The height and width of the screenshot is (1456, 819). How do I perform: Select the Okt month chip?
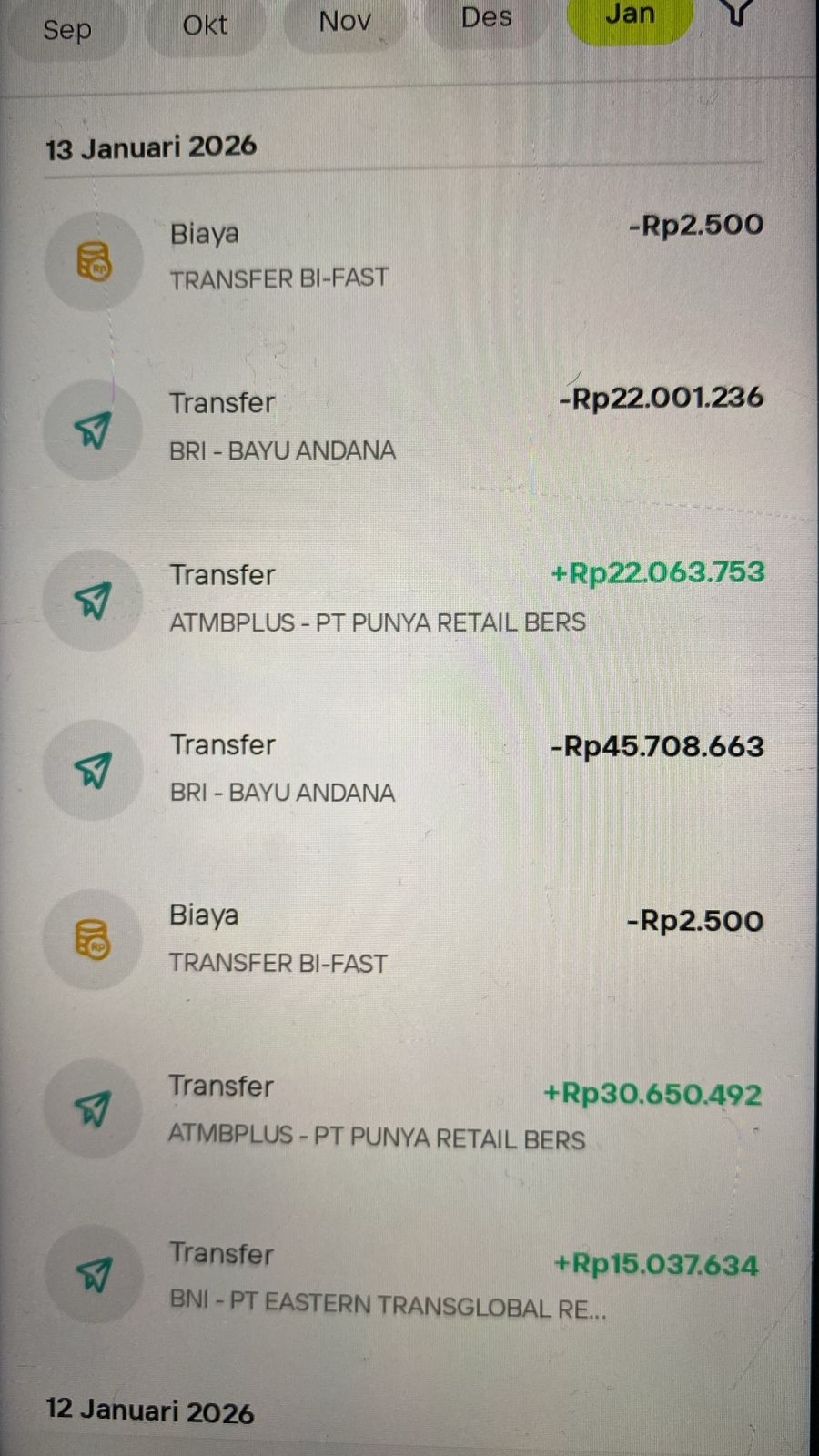205,25
